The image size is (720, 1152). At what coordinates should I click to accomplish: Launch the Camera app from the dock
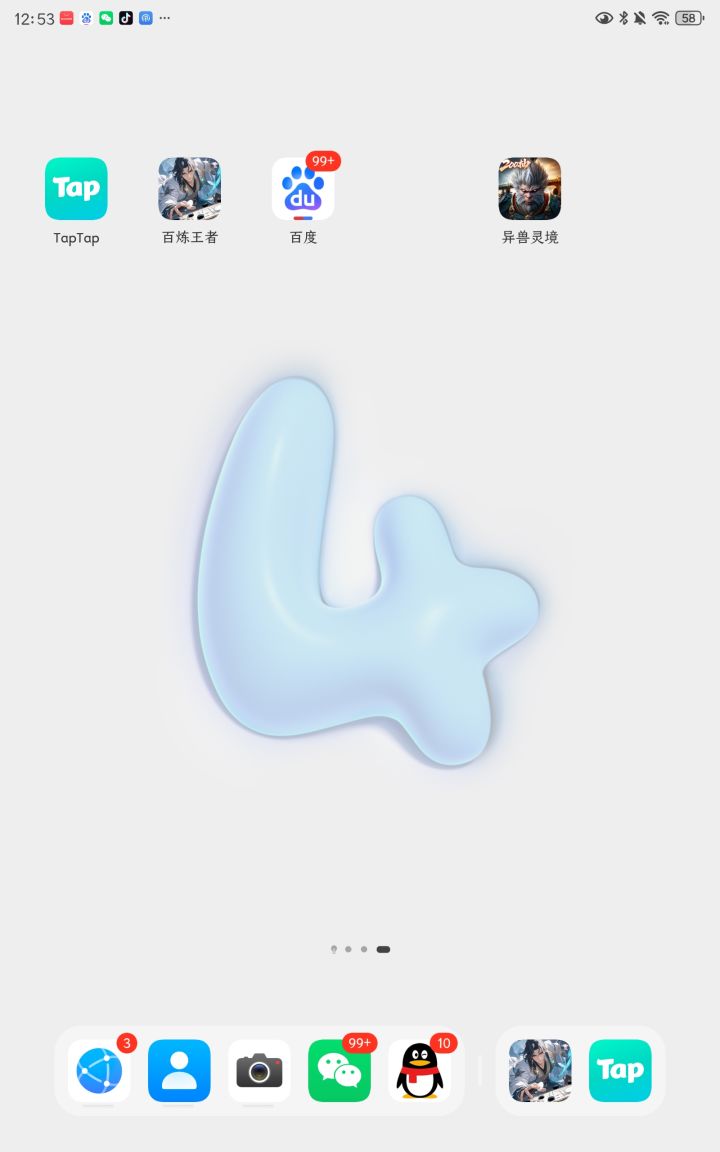(259, 1070)
